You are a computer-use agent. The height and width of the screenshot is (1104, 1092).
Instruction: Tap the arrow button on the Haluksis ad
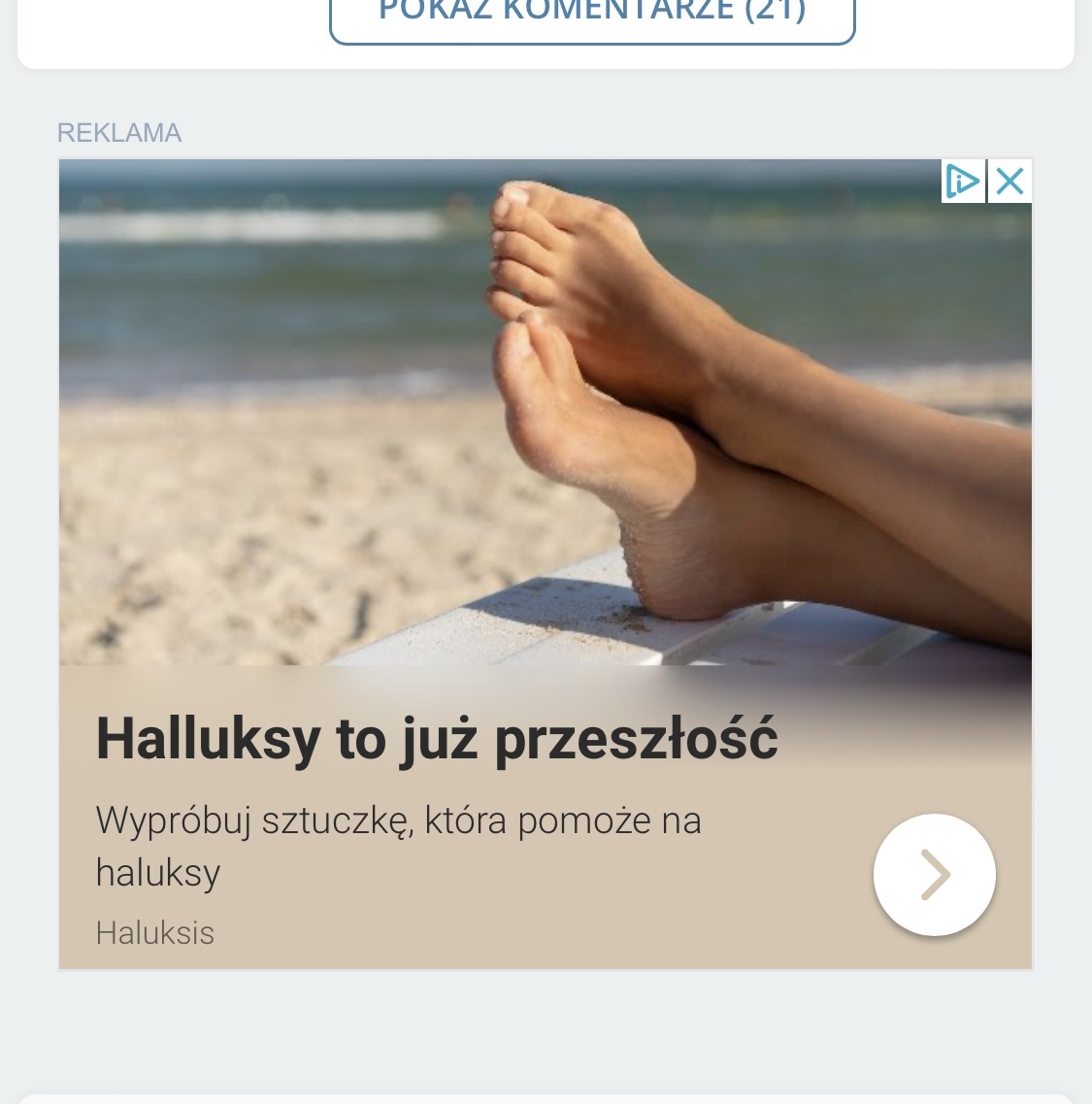934,875
